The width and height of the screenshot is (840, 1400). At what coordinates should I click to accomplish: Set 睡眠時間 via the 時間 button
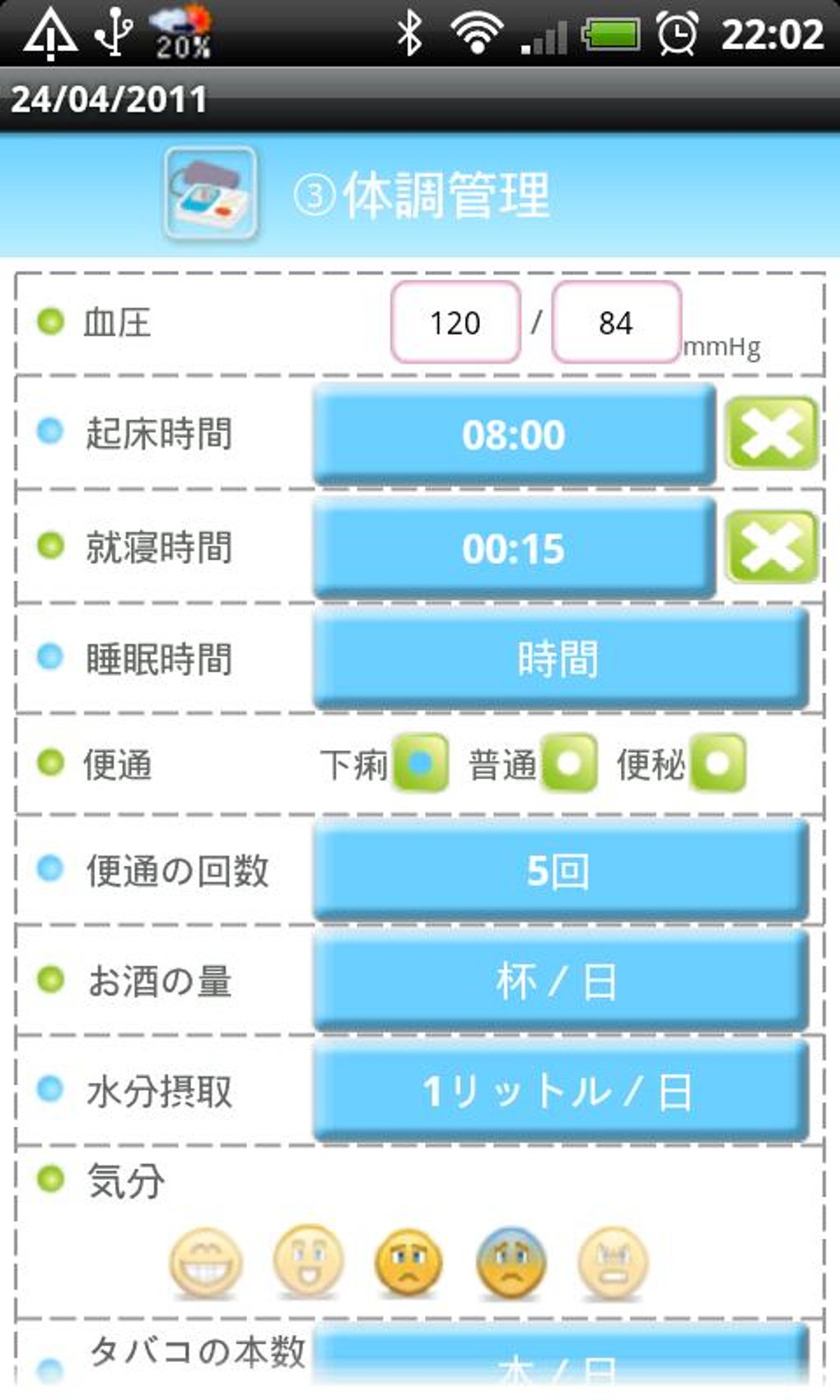560,660
